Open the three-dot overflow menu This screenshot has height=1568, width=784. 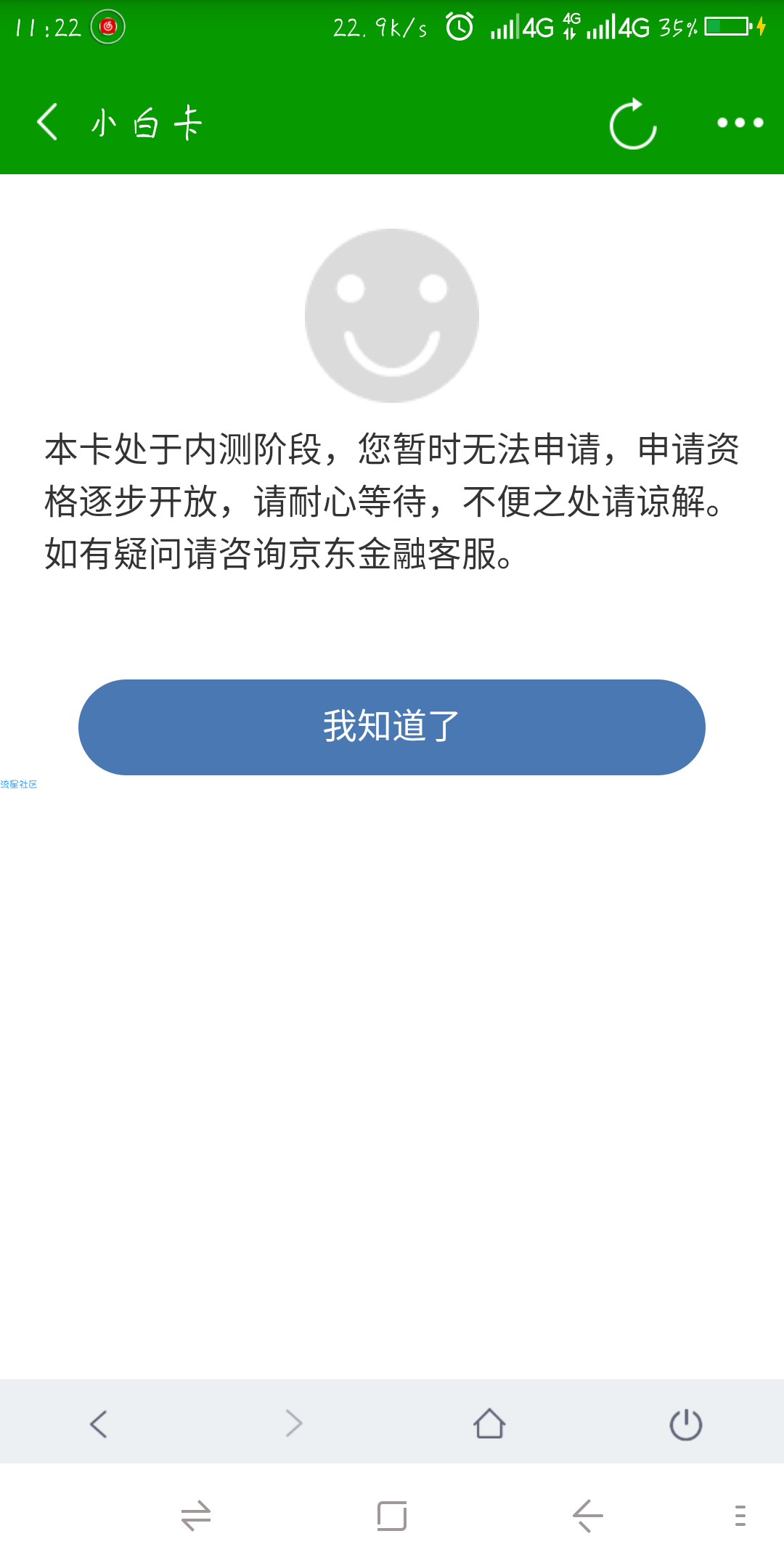tap(740, 123)
